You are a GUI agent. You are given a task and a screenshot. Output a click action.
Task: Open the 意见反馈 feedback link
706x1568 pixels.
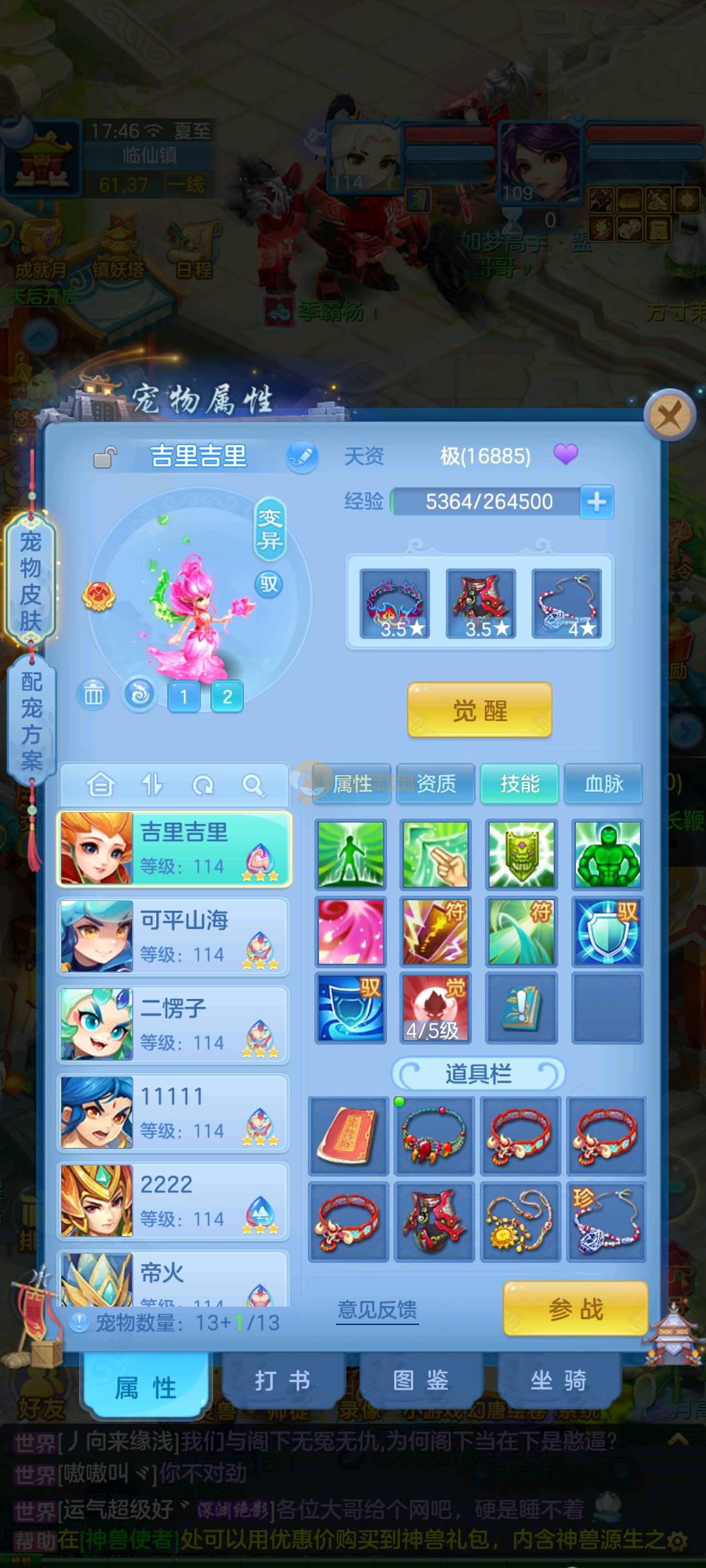(x=377, y=1309)
